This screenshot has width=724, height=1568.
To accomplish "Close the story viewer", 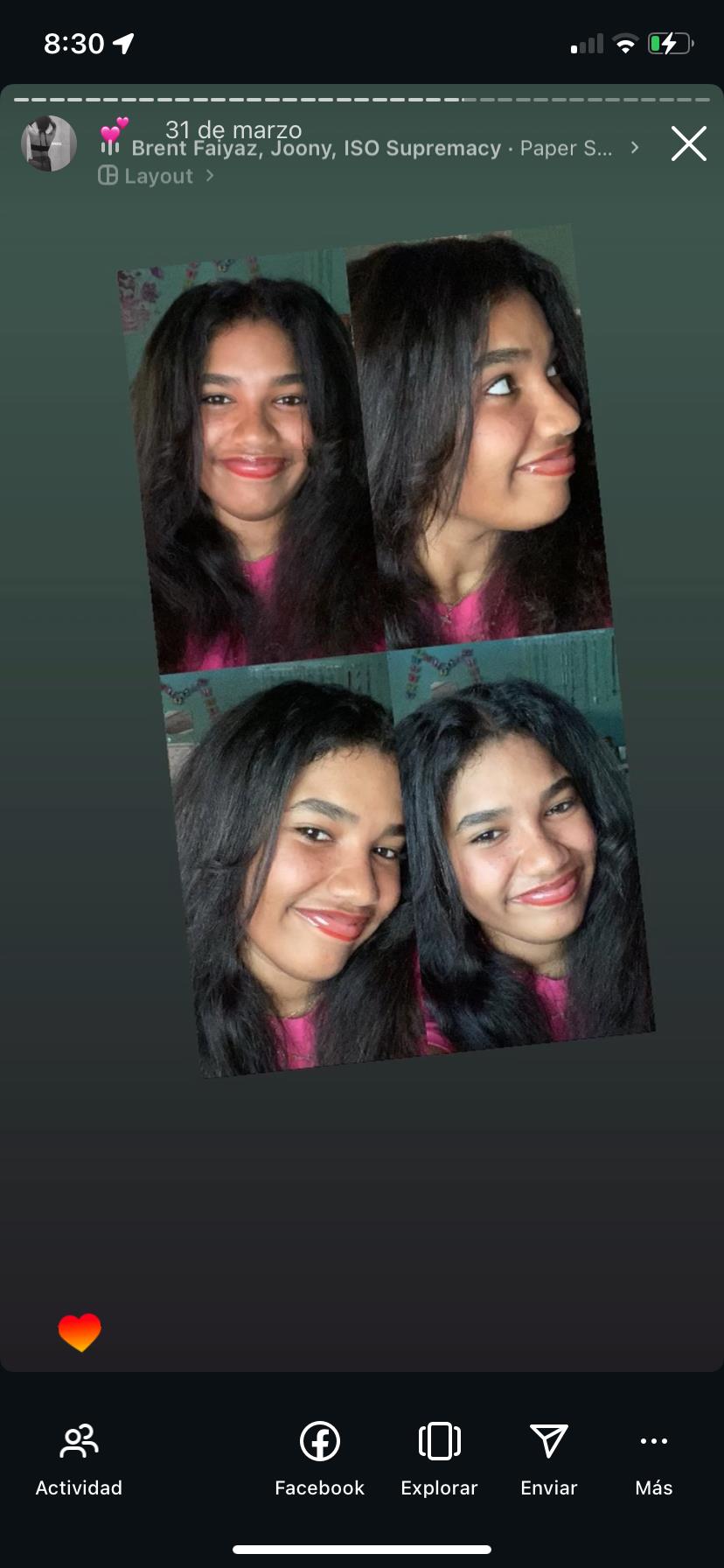I will point(688,144).
